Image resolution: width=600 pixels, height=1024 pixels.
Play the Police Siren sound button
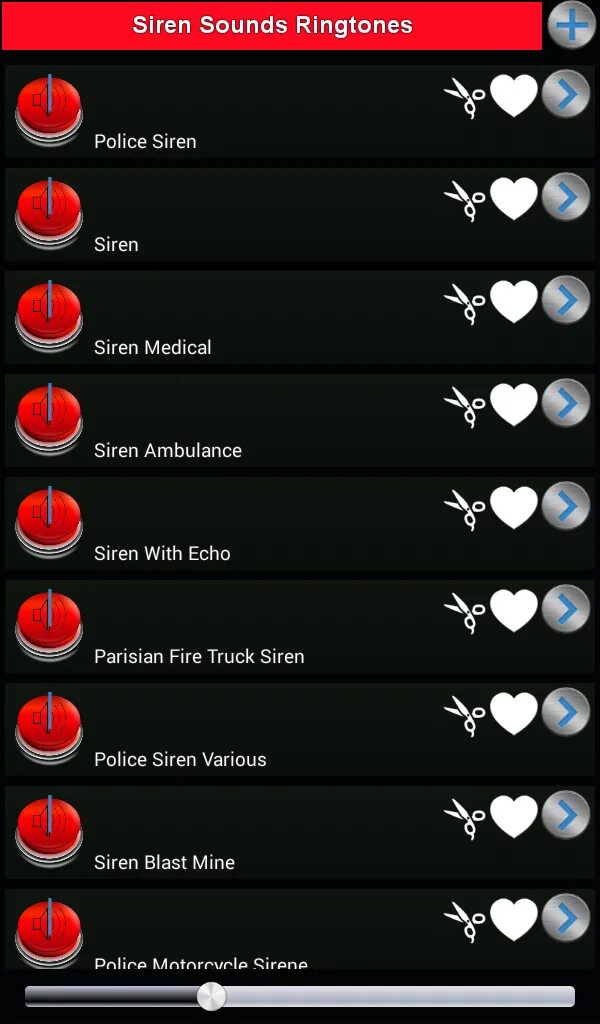click(49, 110)
